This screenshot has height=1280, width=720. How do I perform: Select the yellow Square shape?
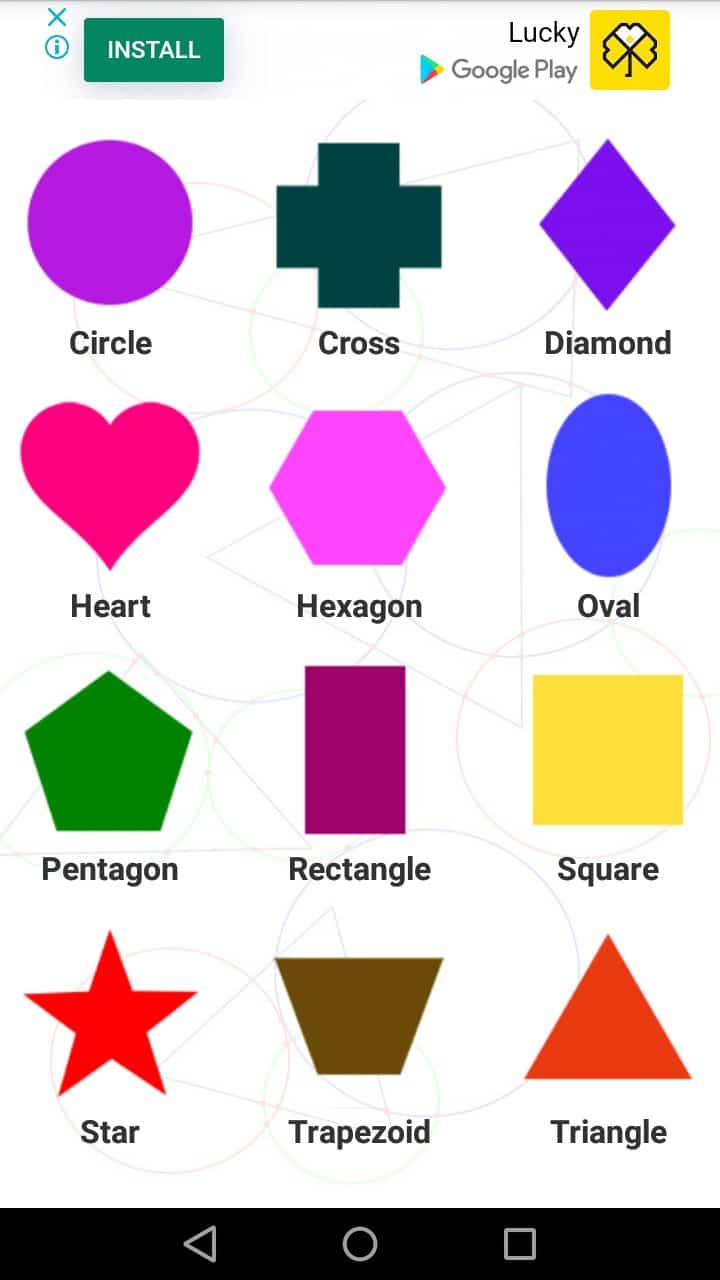[607, 749]
